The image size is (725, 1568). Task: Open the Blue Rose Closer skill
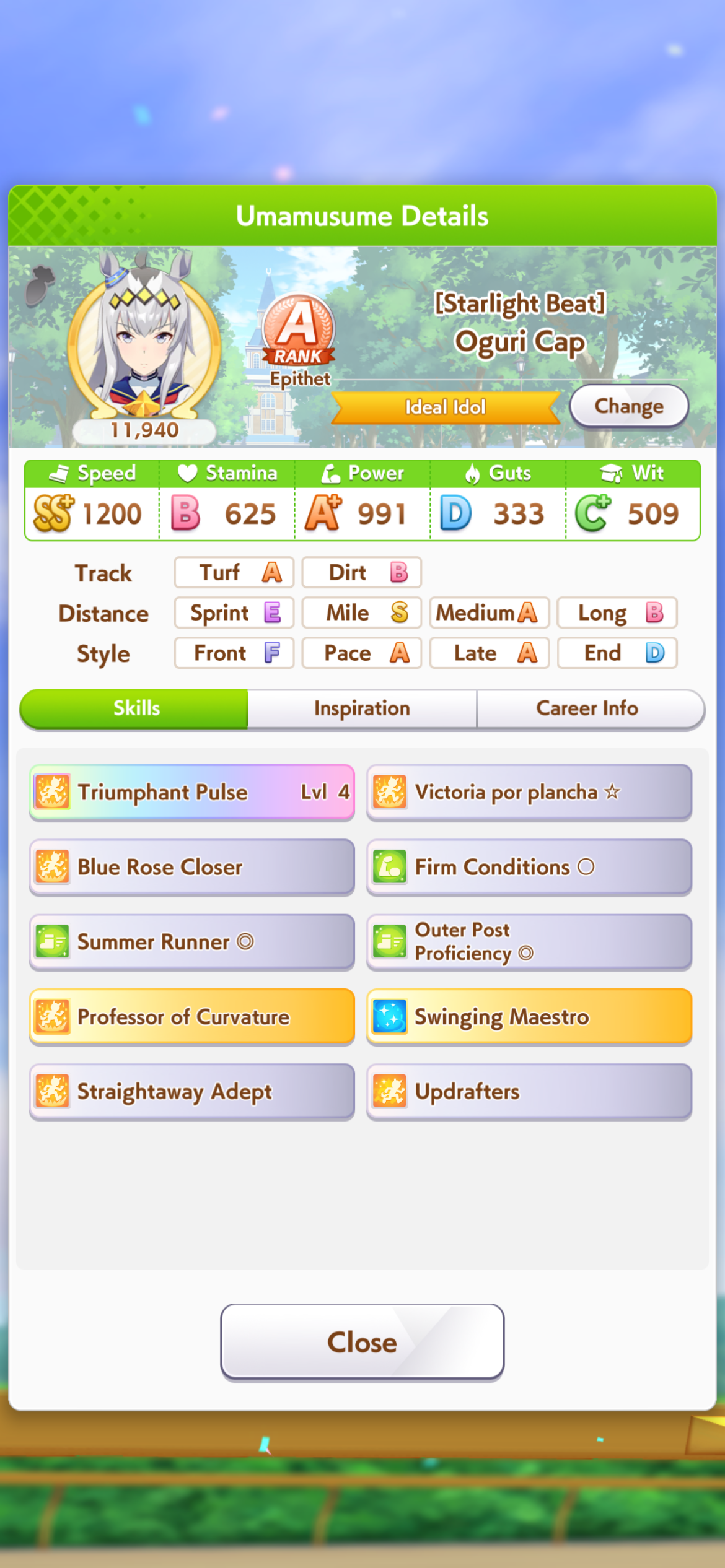pos(191,867)
